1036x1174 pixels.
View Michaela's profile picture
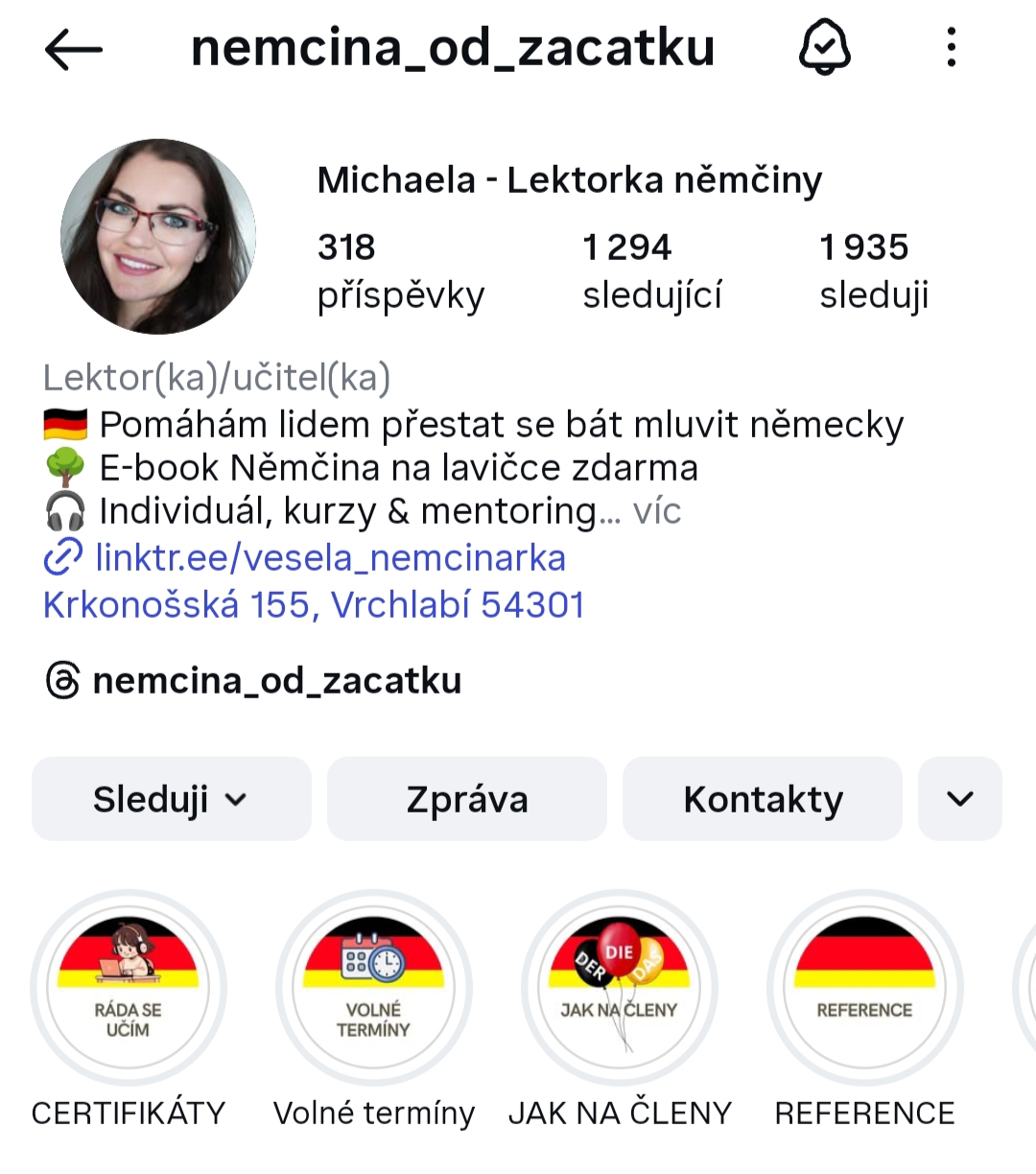pos(158,237)
